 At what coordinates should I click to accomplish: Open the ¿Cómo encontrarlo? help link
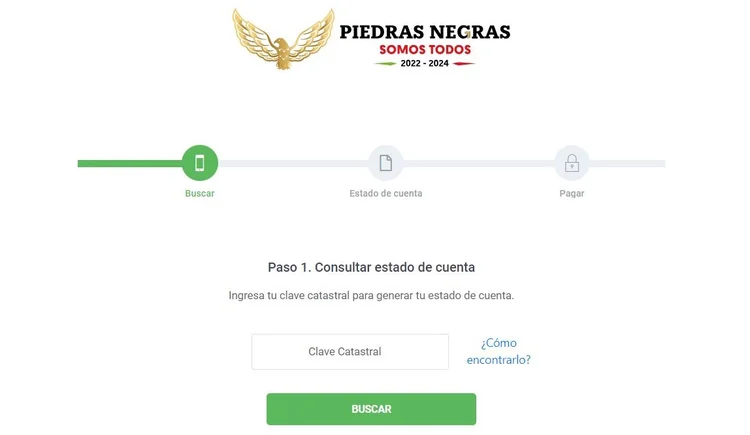(498, 351)
